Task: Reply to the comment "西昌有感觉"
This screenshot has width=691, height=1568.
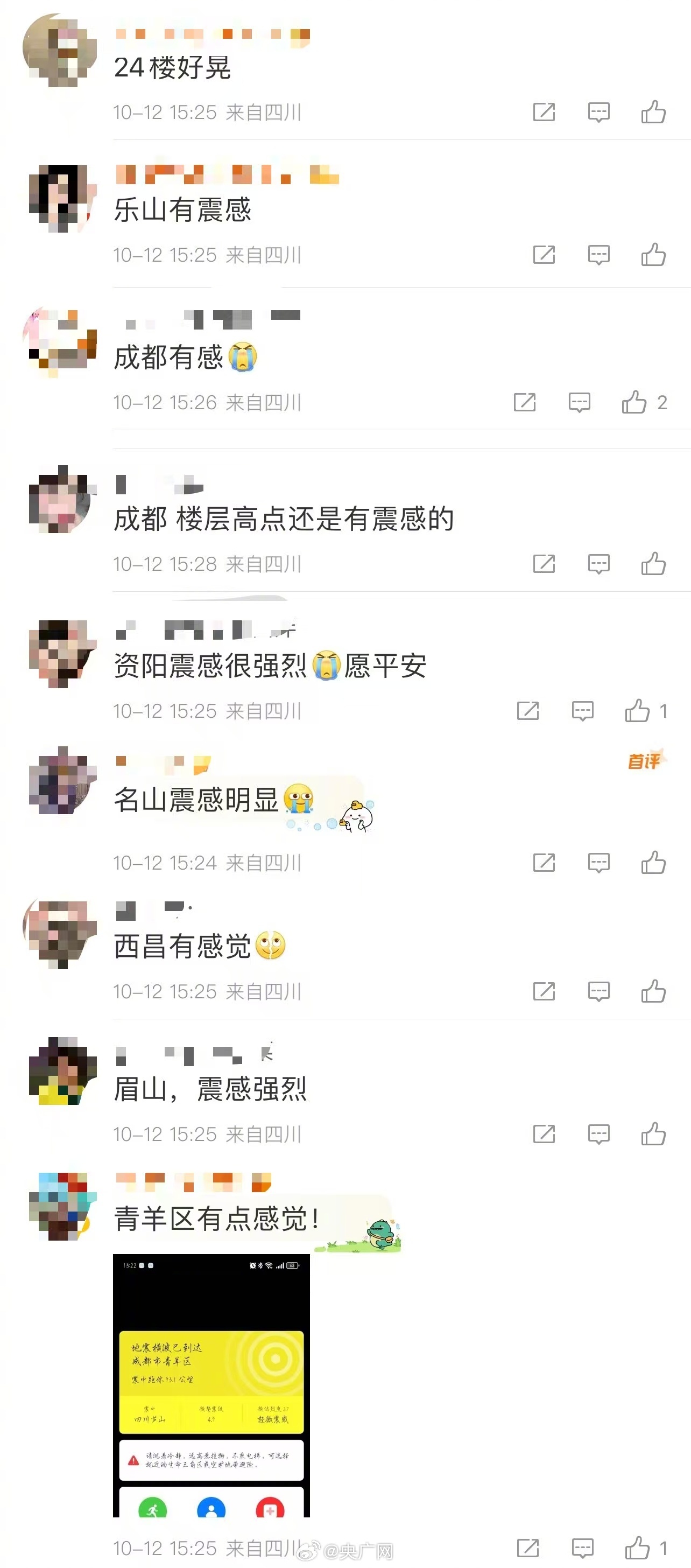Action: click(598, 991)
